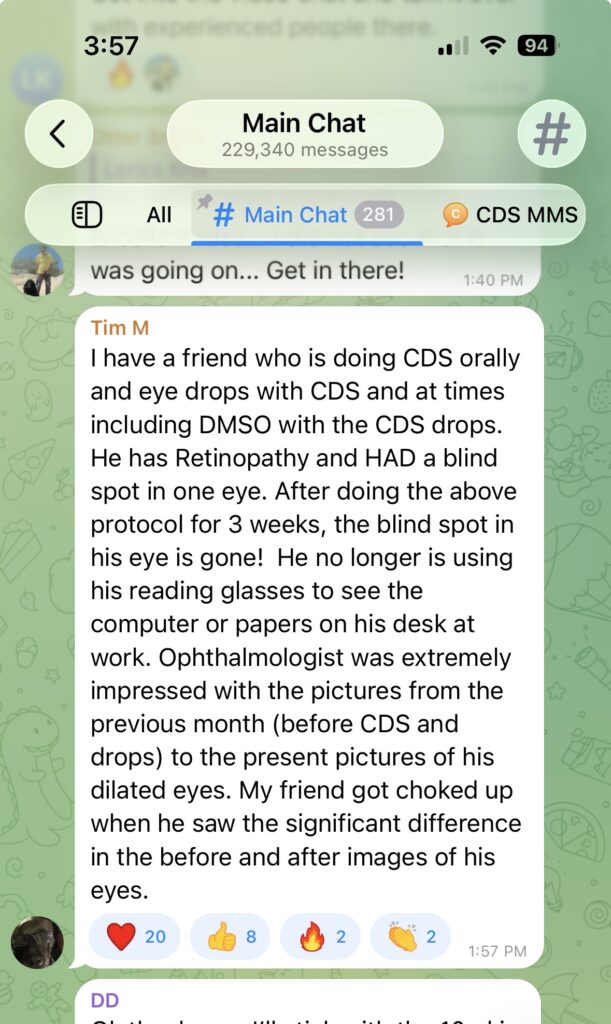611x1024 pixels.
Task: Select the Main Chat topic tab
Action: pyautogui.click(x=307, y=214)
